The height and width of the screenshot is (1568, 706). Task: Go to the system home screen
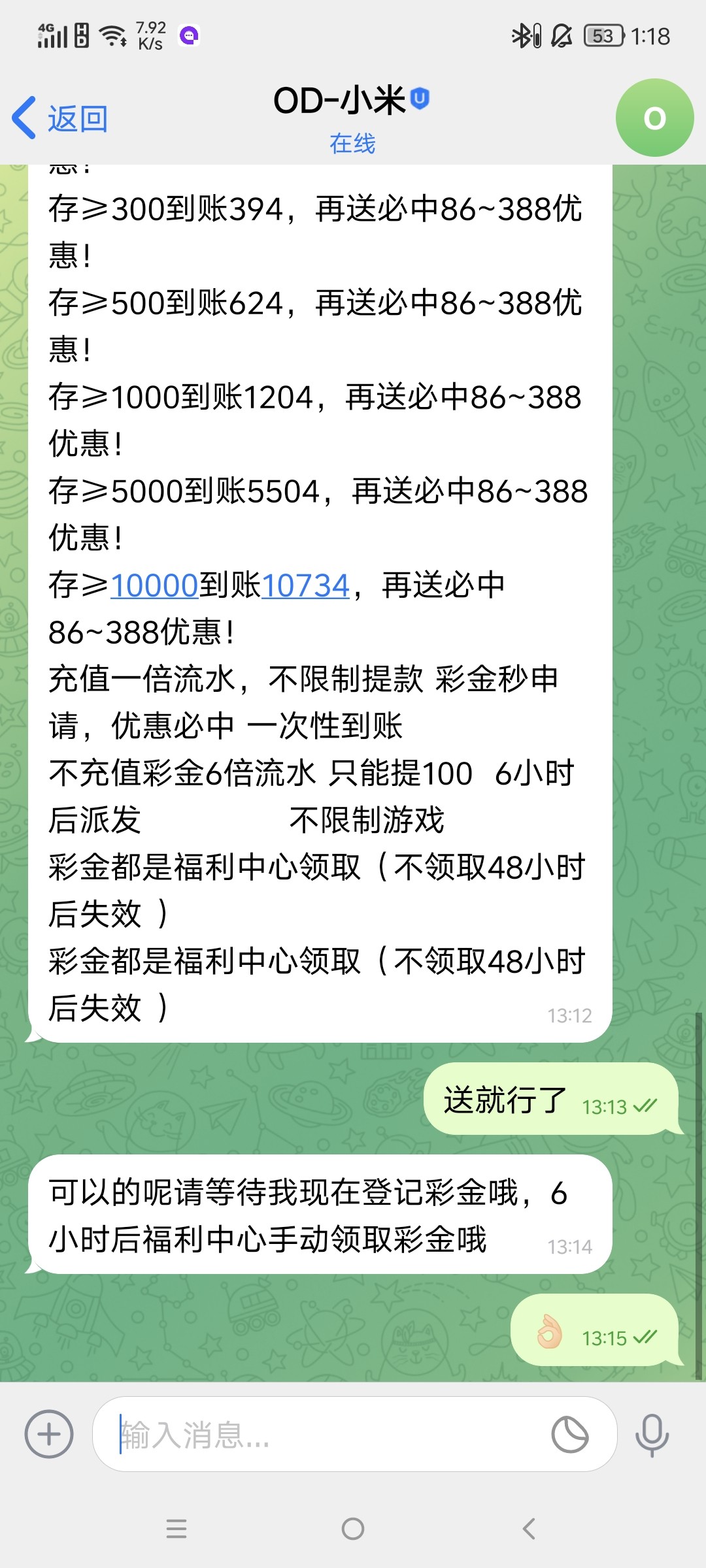click(x=353, y=1529)
